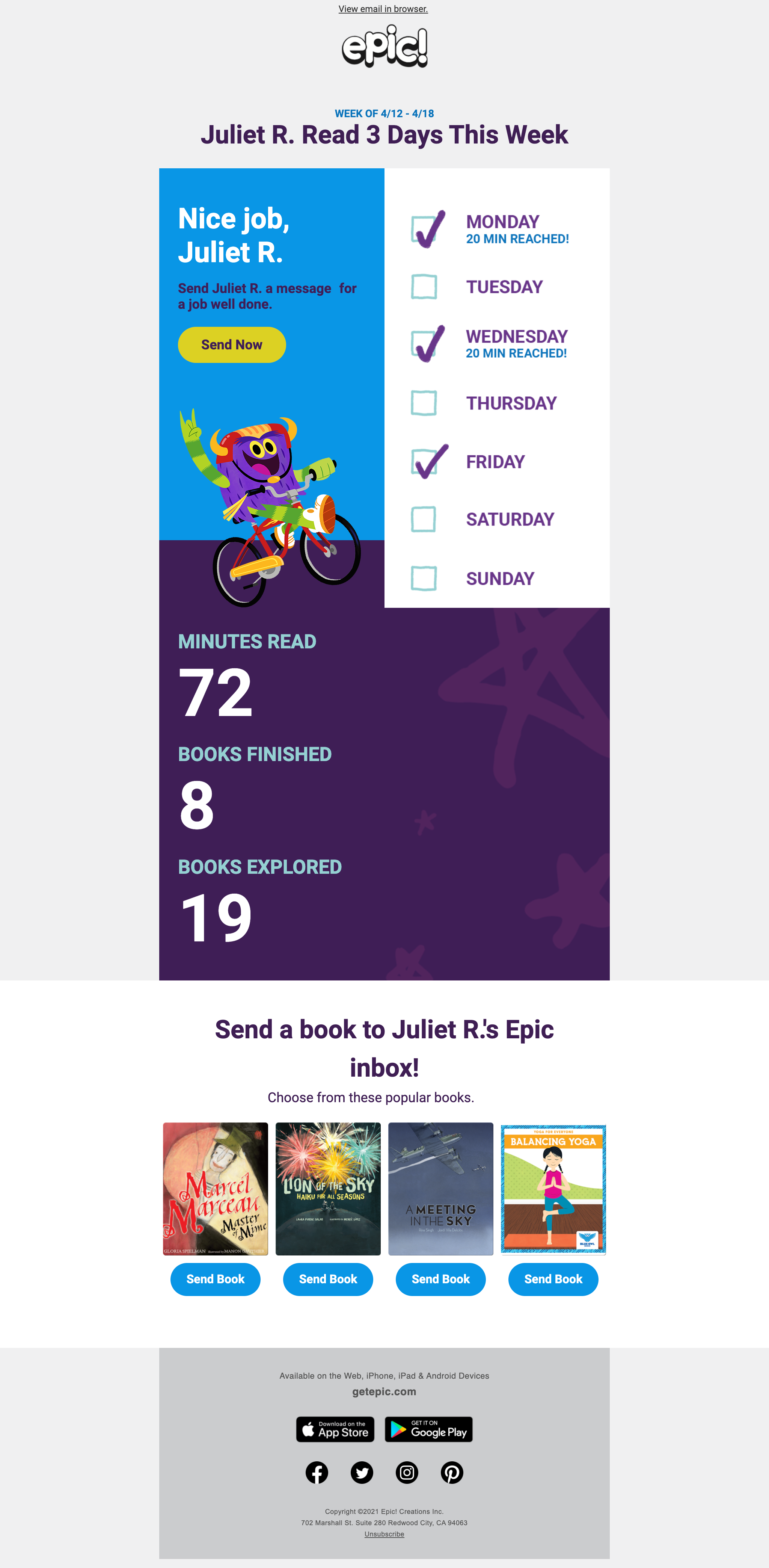The height and width of the screenshot is (1568, 769).
Task: Tap the Send Now button
Action: click(x=232, y=344)
